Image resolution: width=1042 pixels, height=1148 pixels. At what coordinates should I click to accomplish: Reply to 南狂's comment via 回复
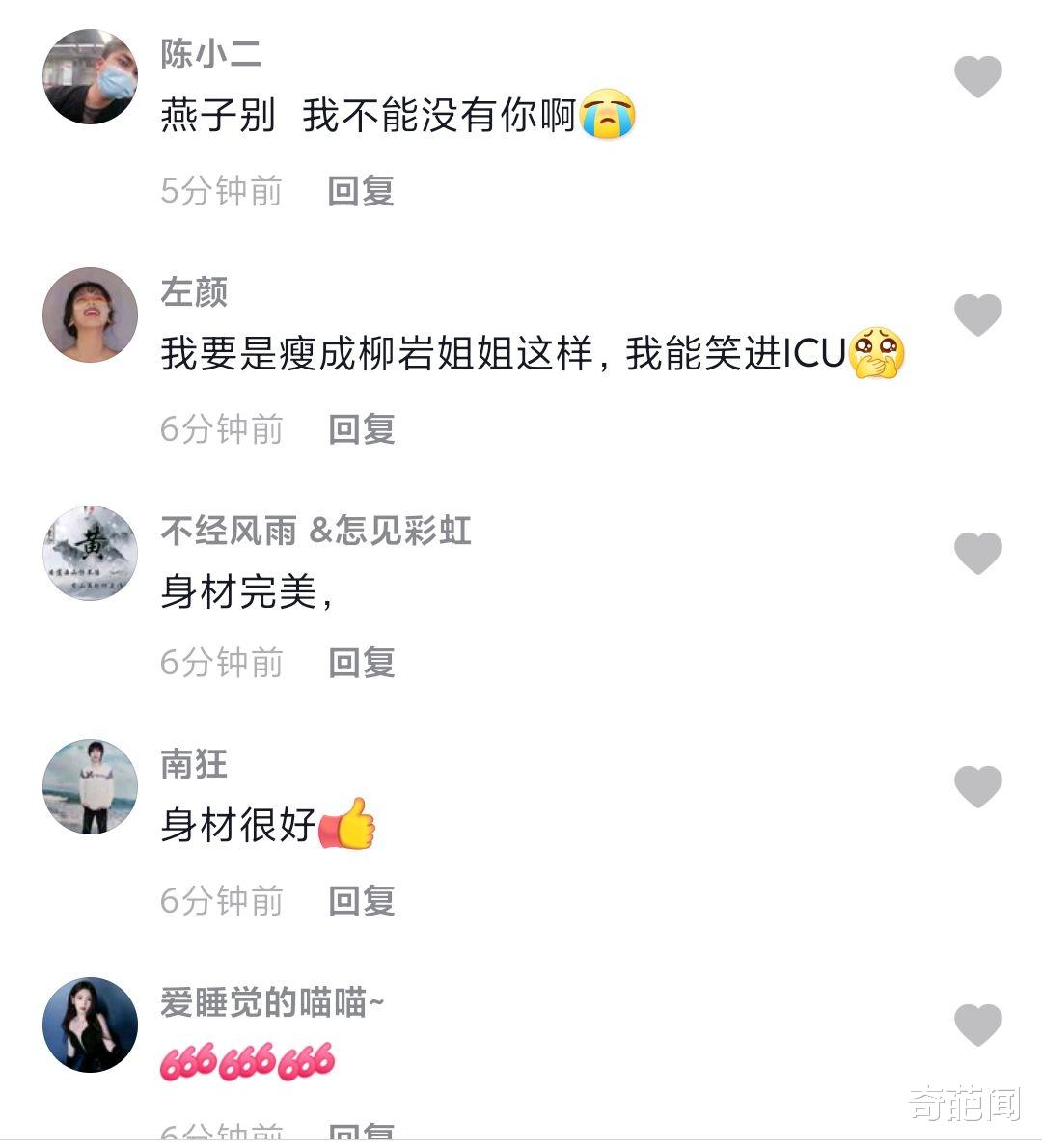[x=361, y=901]
